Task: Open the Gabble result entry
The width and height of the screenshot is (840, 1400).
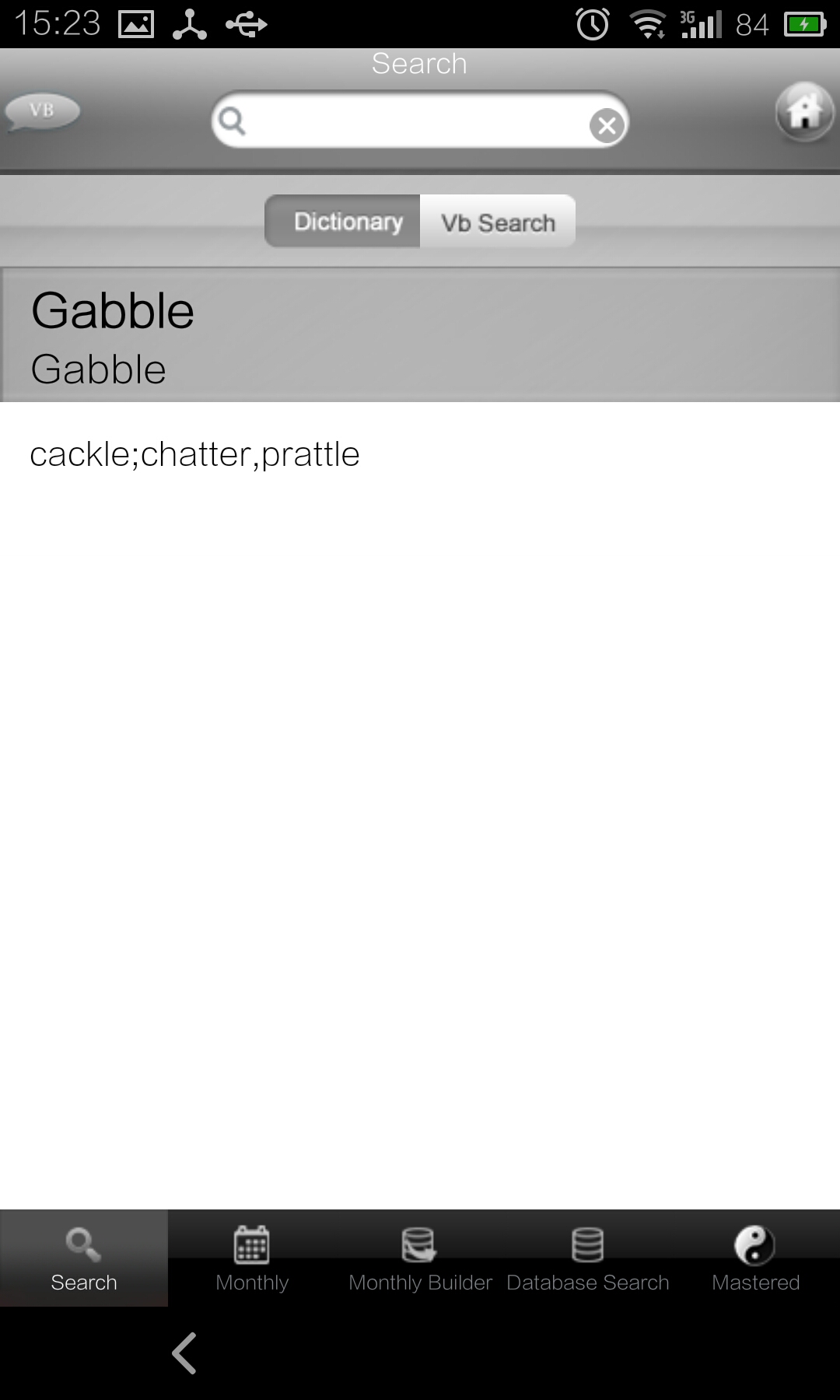Action: tap(420, 335)
